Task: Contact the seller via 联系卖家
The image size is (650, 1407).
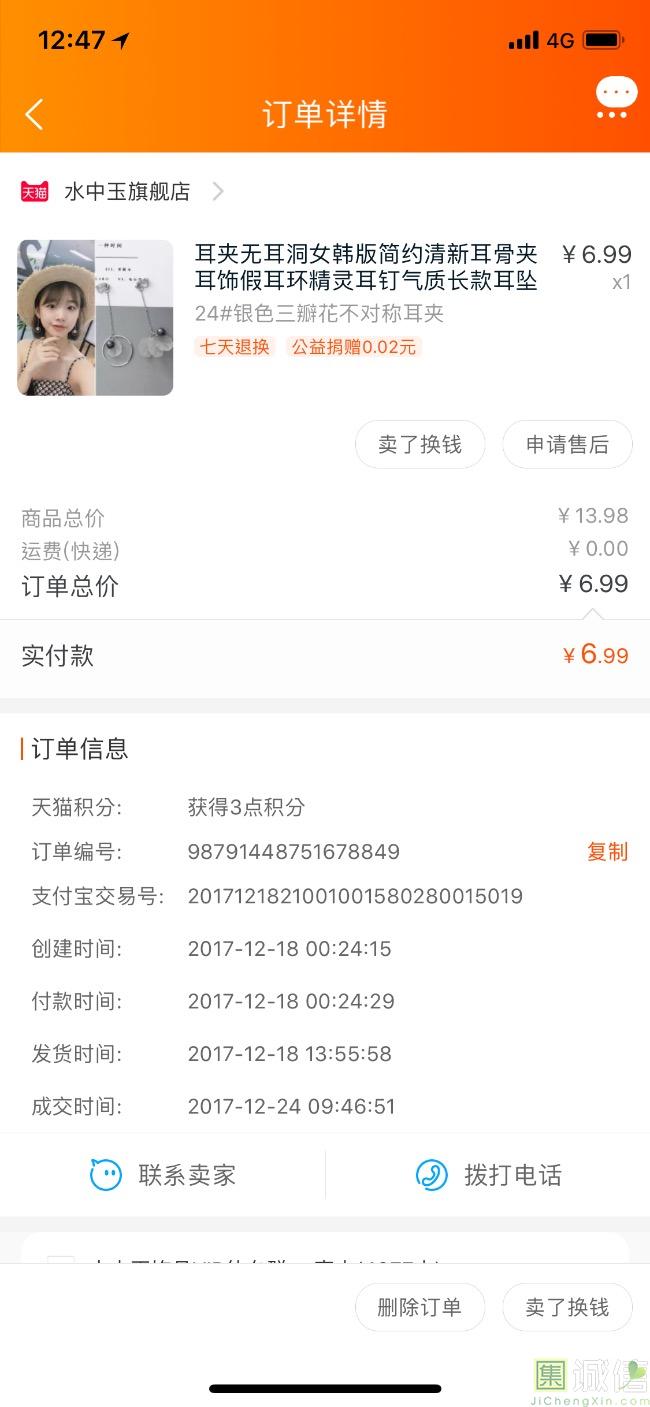Action: coord(163,1175)
